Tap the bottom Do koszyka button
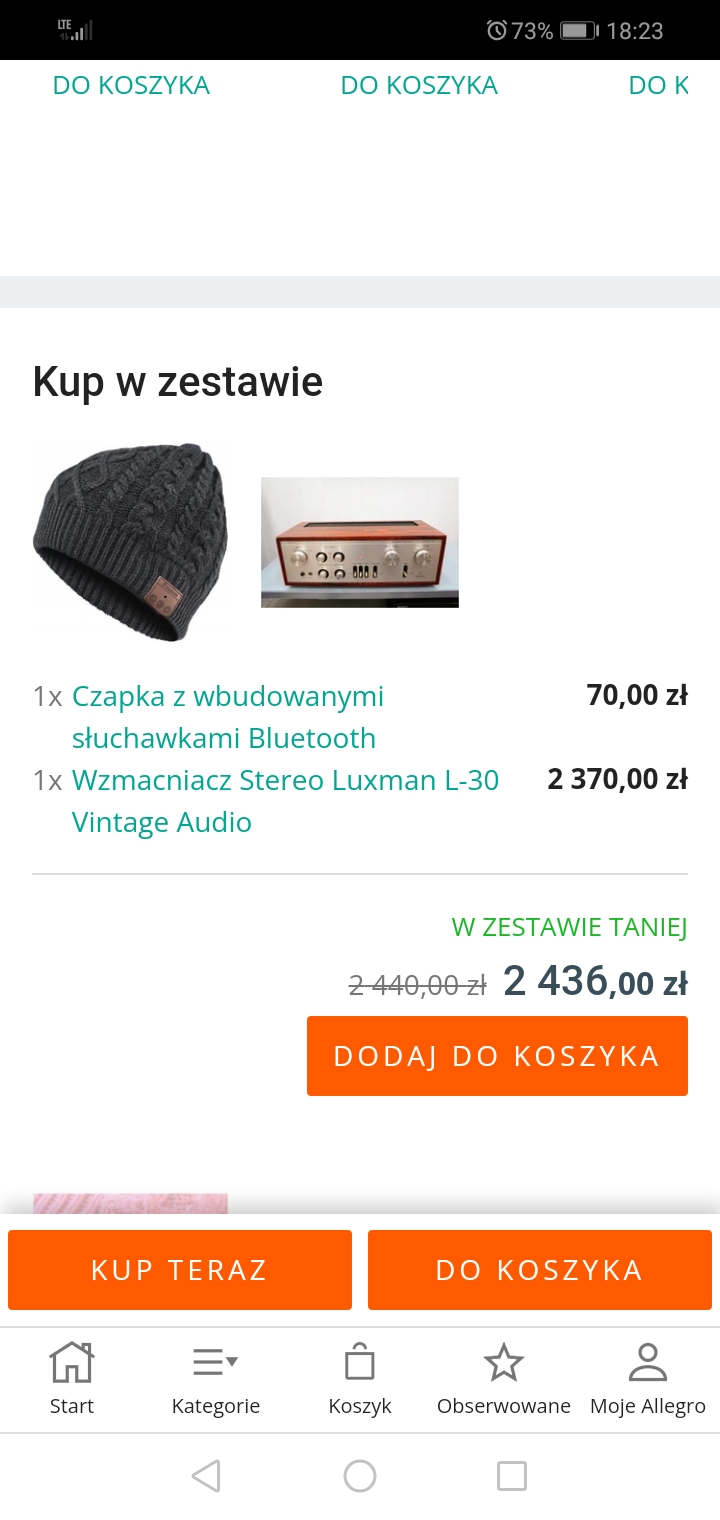The width and height of the screenshot is (720, 1520). (540, 1270)
